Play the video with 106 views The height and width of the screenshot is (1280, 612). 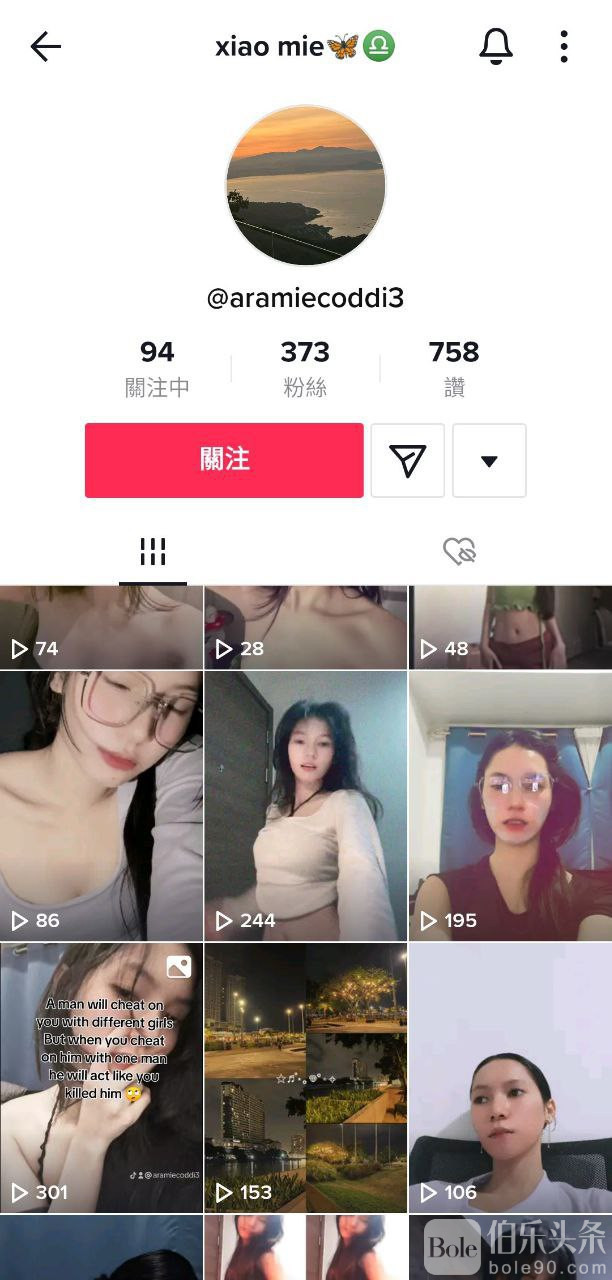pos(510,1078)
